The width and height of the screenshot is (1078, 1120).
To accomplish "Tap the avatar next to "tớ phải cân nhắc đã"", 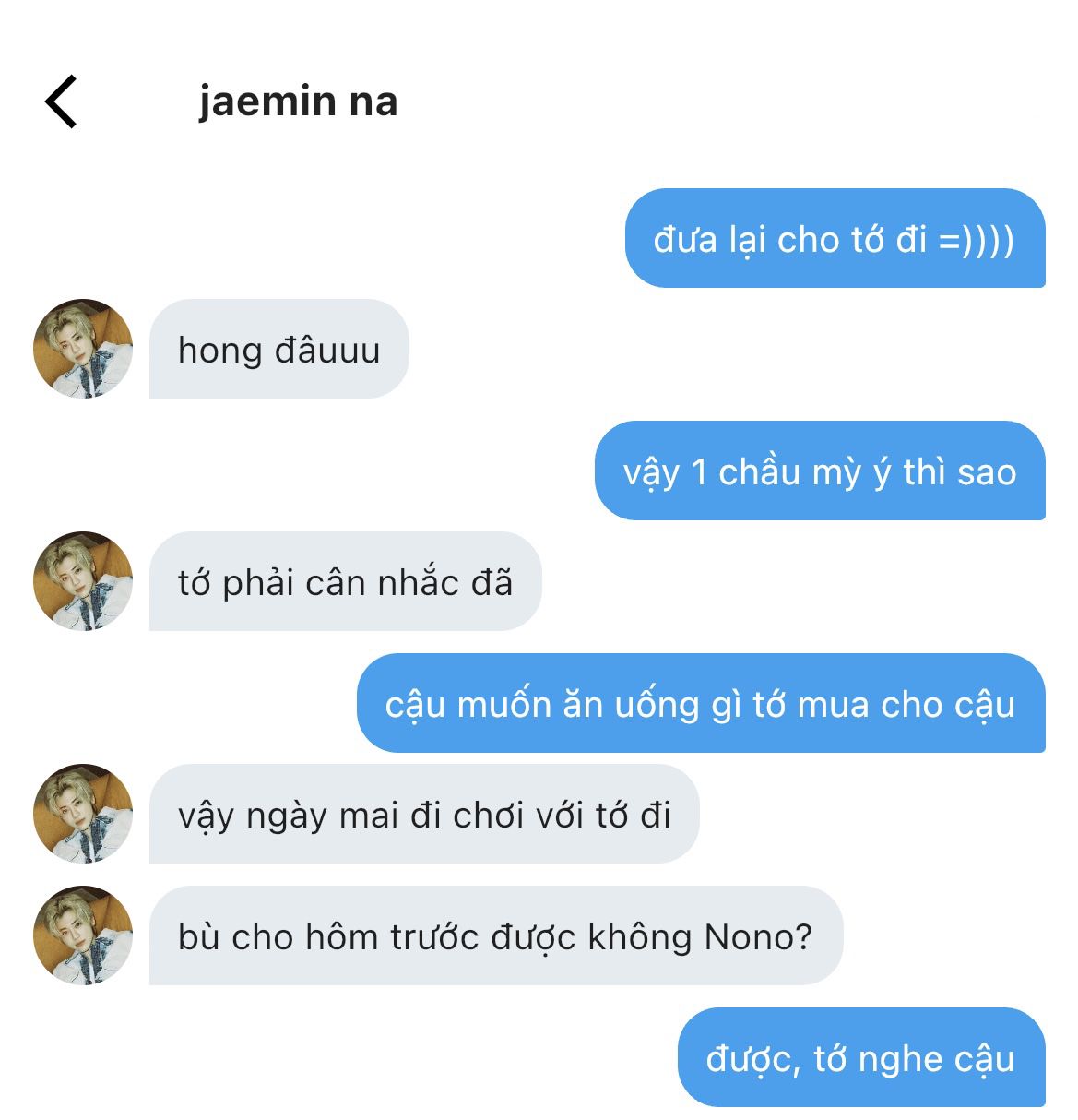I will tap(83, 581).
